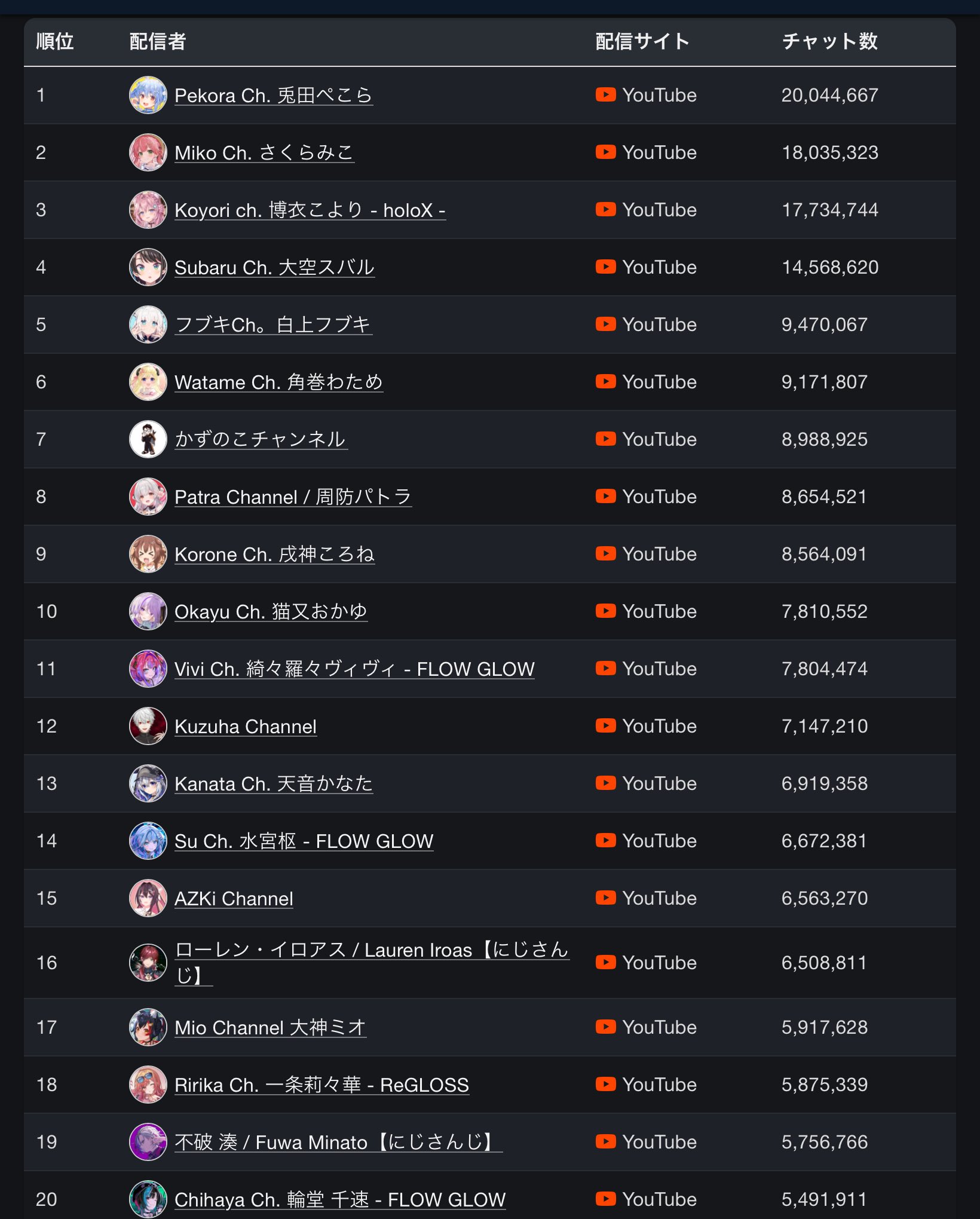Open Su Ch. 水宮枢 - FLOW GLOW link
The width and height of the screenshot is (980, 1219).
[x=304, y=841]
